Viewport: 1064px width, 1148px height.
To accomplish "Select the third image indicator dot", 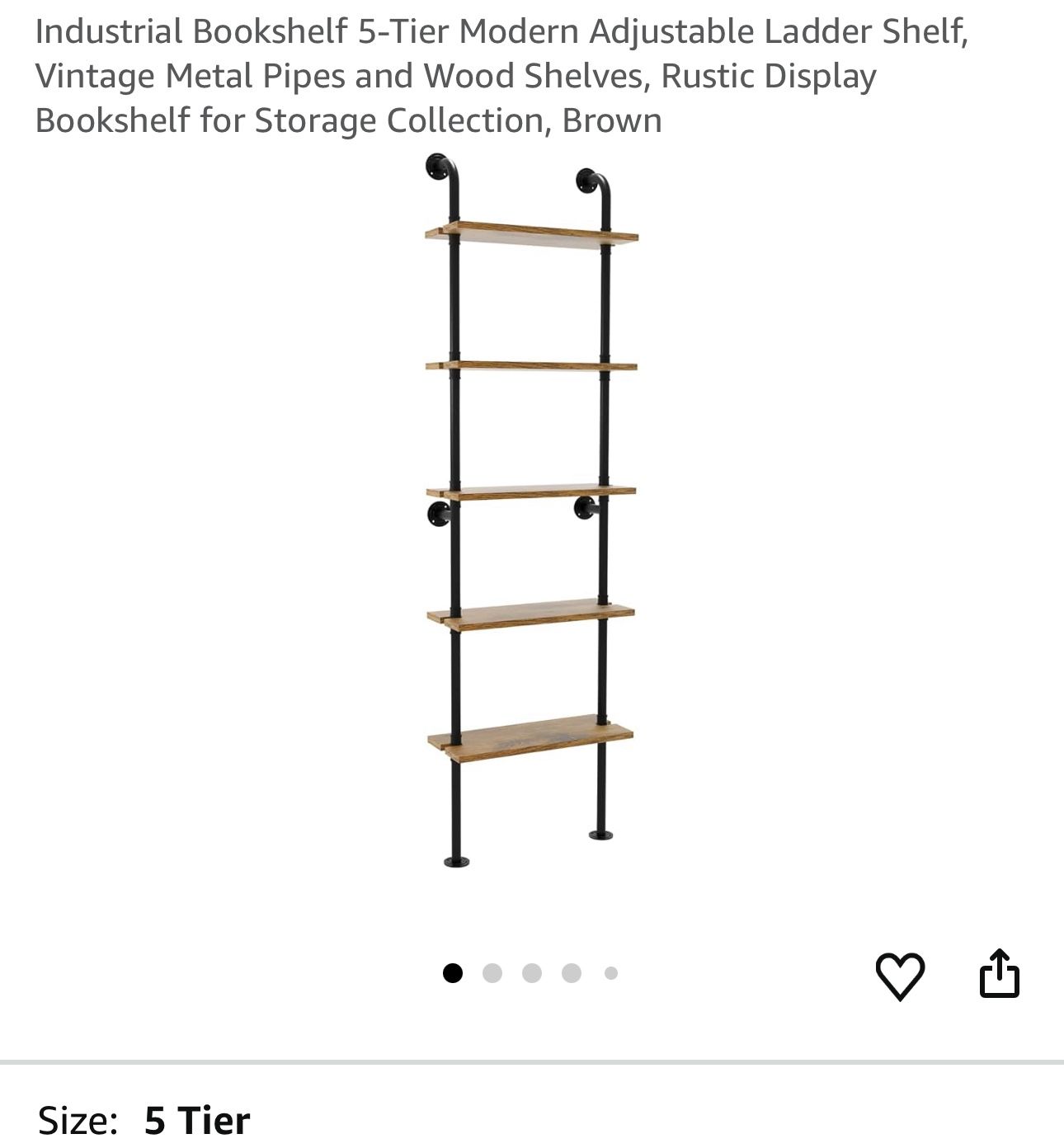I will coord(532,972).
